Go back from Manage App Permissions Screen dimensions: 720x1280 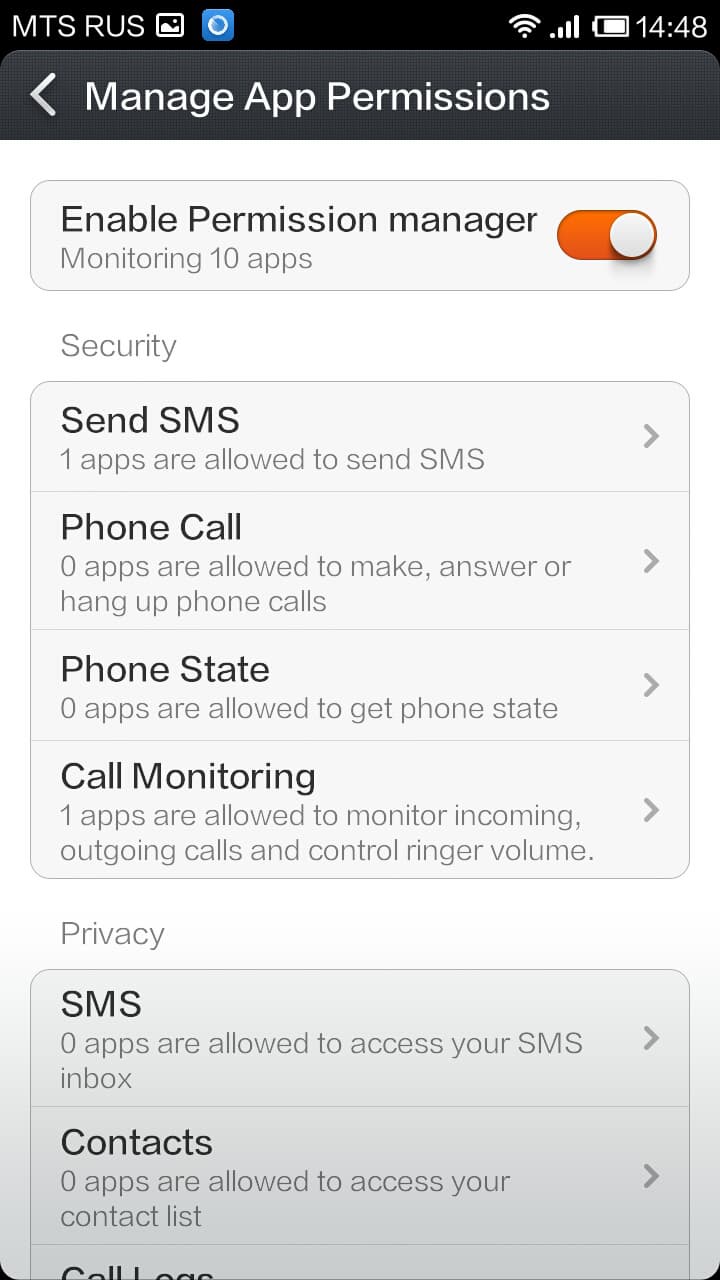pos(43,96)
